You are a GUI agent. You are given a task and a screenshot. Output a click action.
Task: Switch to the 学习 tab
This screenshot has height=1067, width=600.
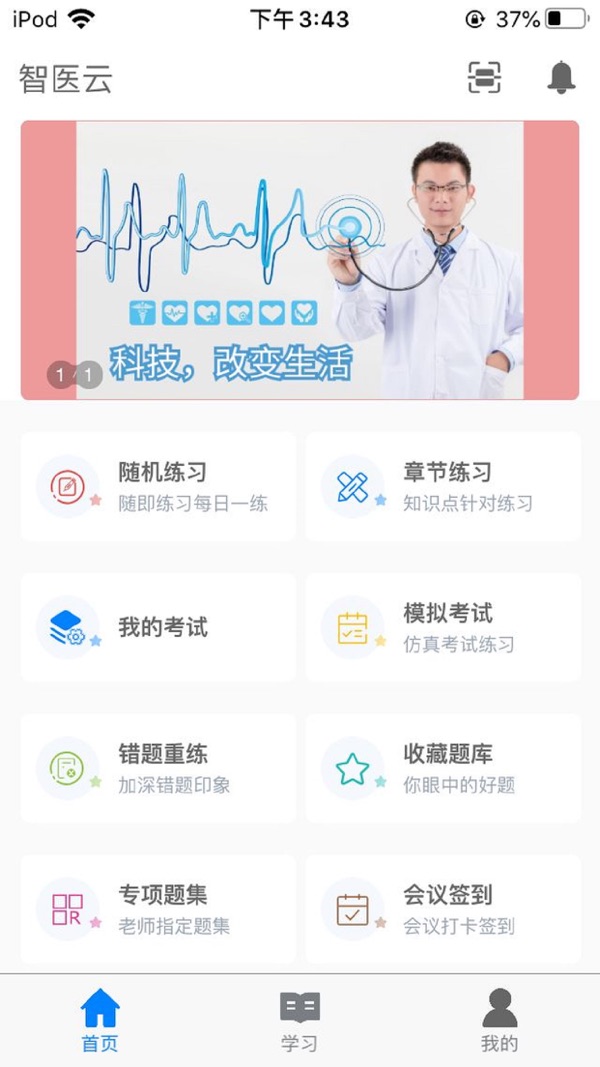(299, 1020)
